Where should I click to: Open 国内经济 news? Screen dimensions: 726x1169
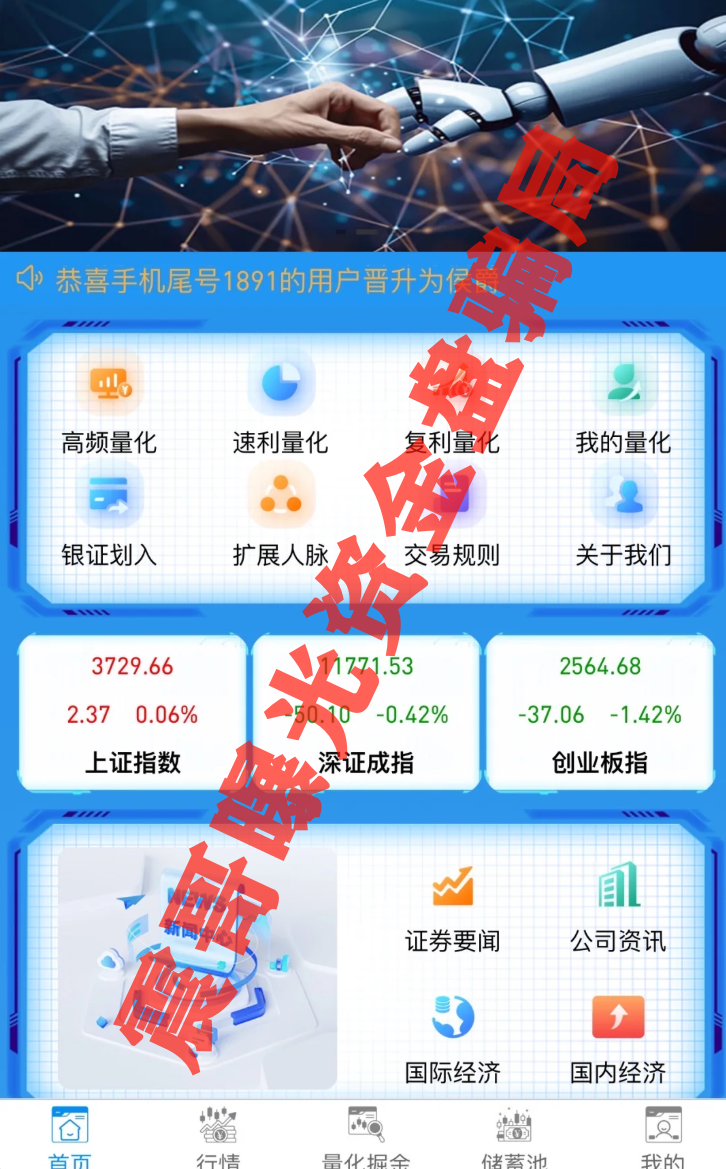click(x=618, y=1038)
